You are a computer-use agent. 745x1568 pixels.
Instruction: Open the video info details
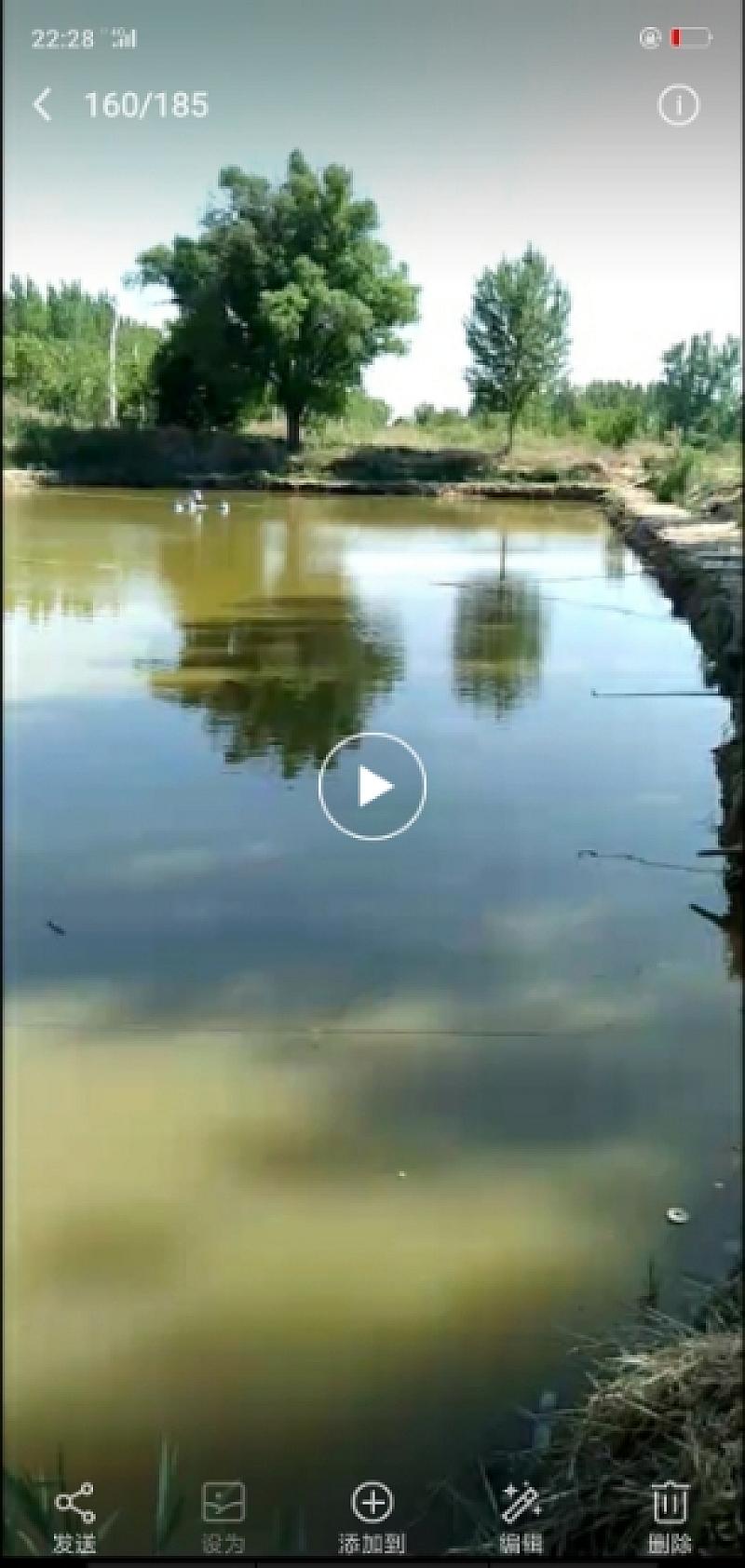coord(678,105)
